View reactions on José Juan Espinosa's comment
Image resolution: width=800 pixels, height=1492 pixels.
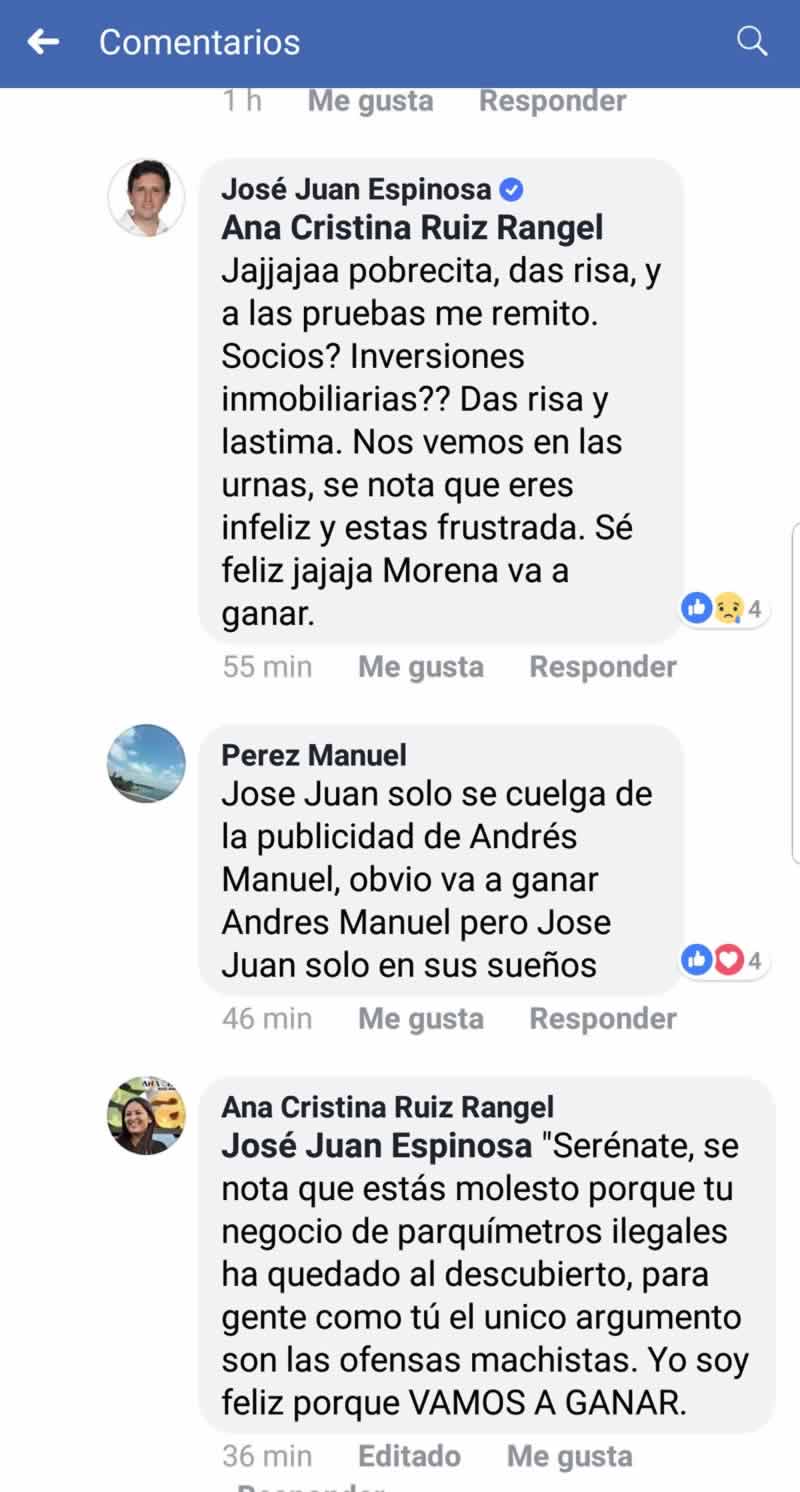point(723,608)
